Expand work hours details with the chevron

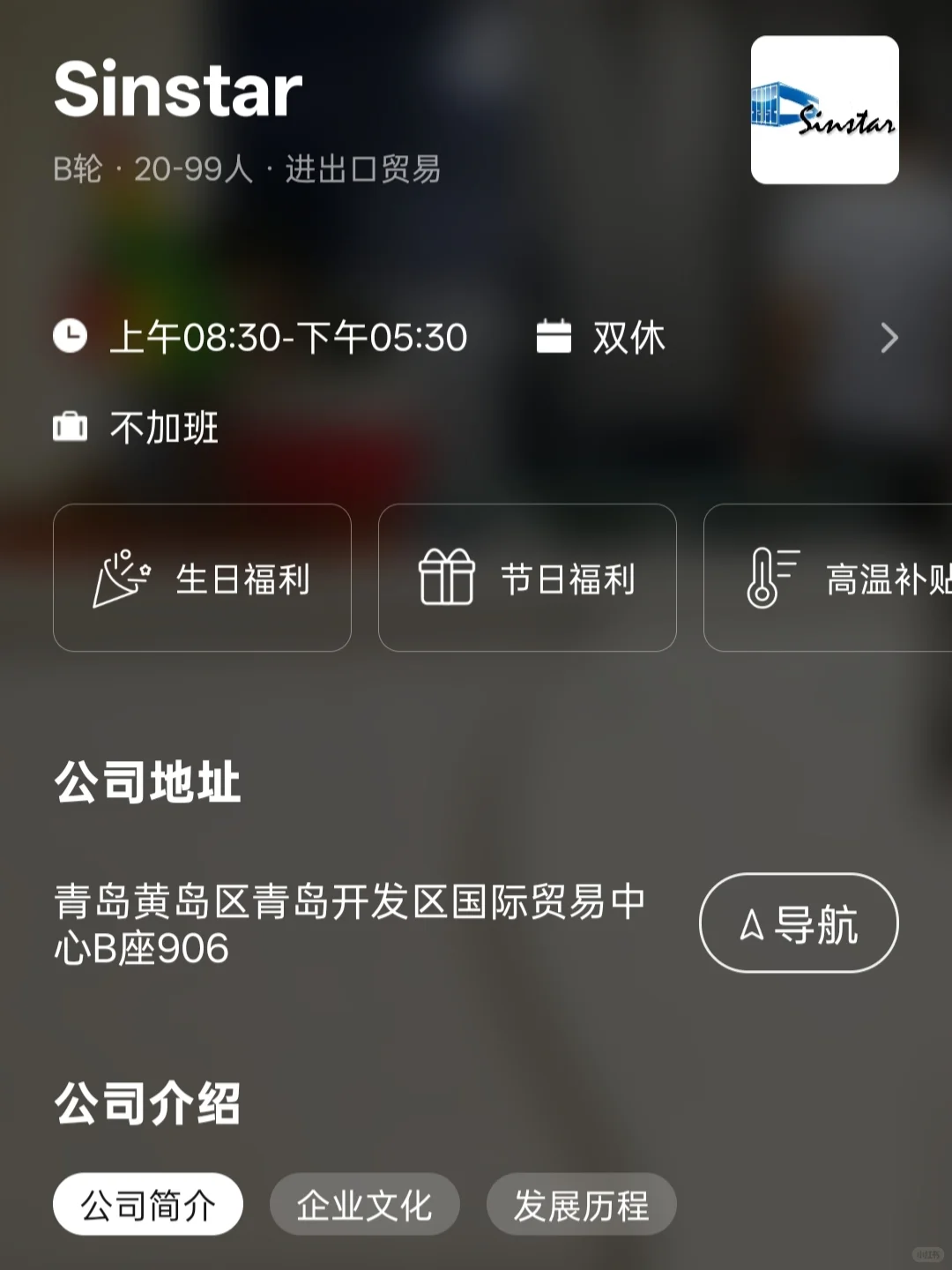coord(889,338)
